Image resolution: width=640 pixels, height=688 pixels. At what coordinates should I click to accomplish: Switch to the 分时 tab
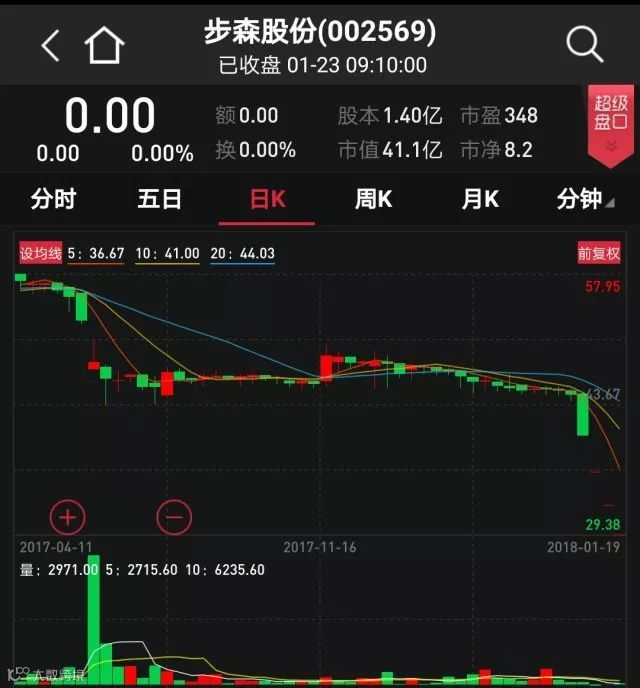[x=53, y=199]
